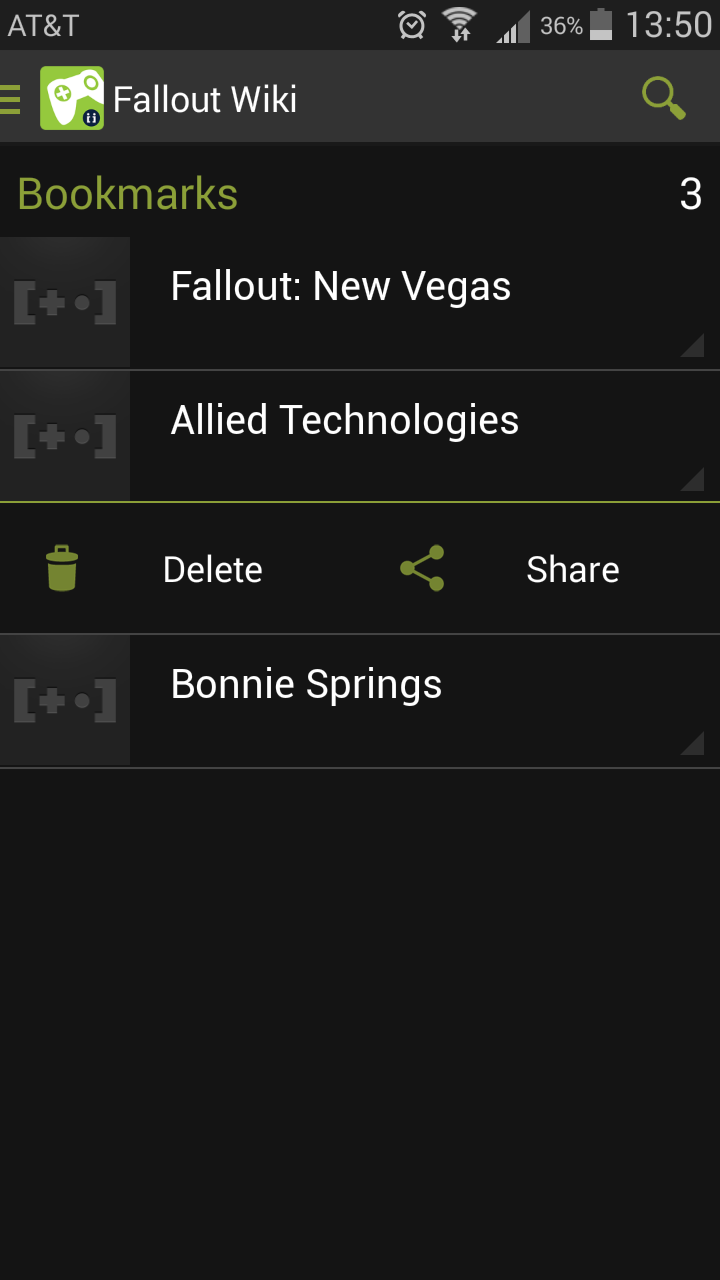Open the Fallout: New Vegas bookmark
720x1280 pixels.
coord(340,288)
